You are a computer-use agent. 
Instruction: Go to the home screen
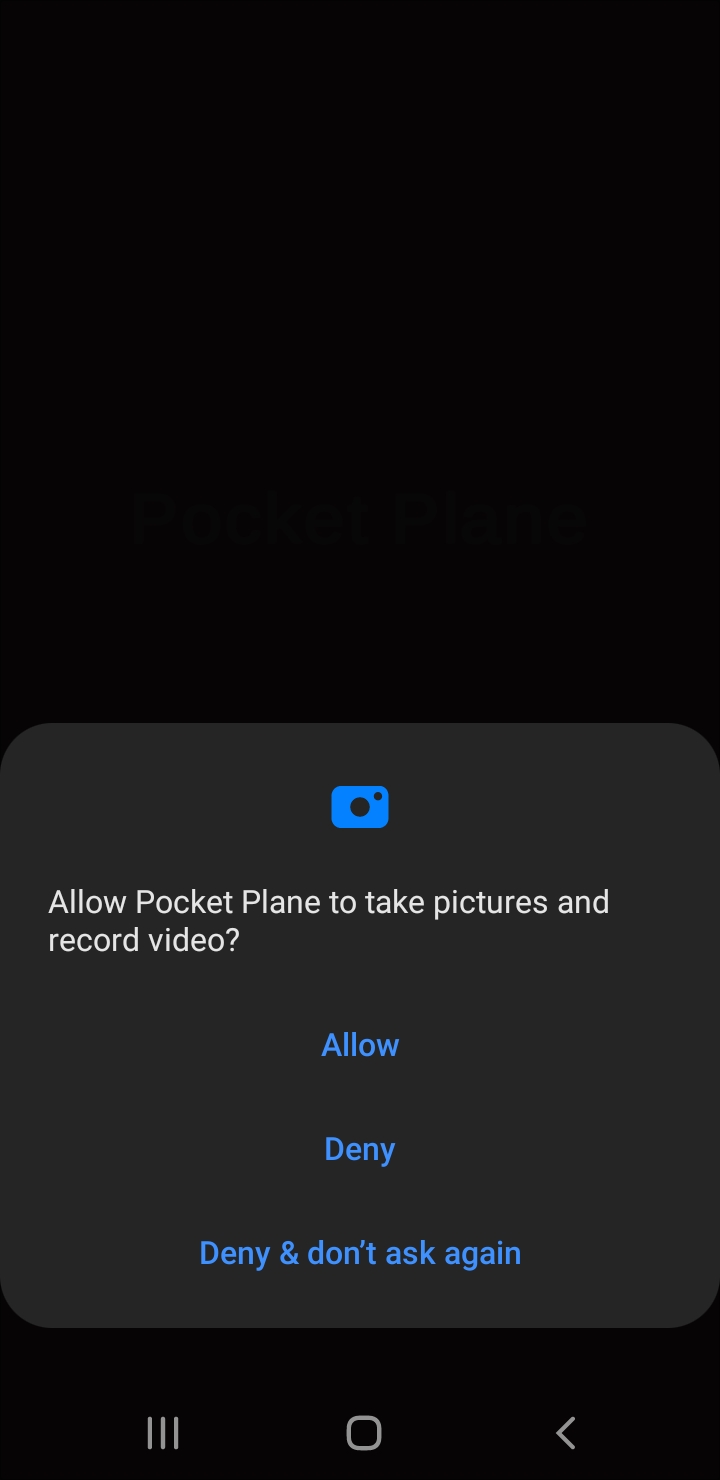[363, 1432]
